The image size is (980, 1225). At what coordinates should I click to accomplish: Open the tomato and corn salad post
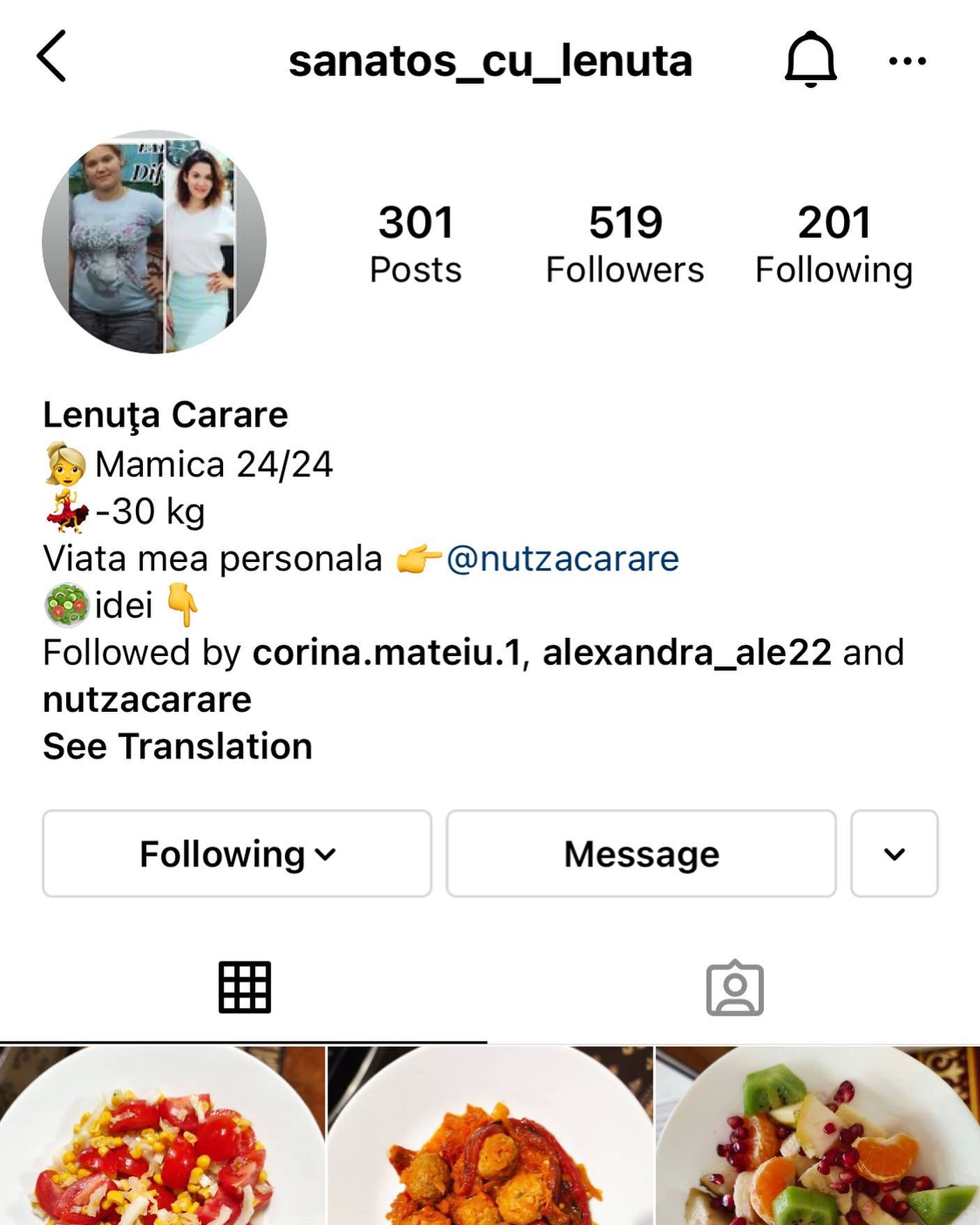point(162,1136)
